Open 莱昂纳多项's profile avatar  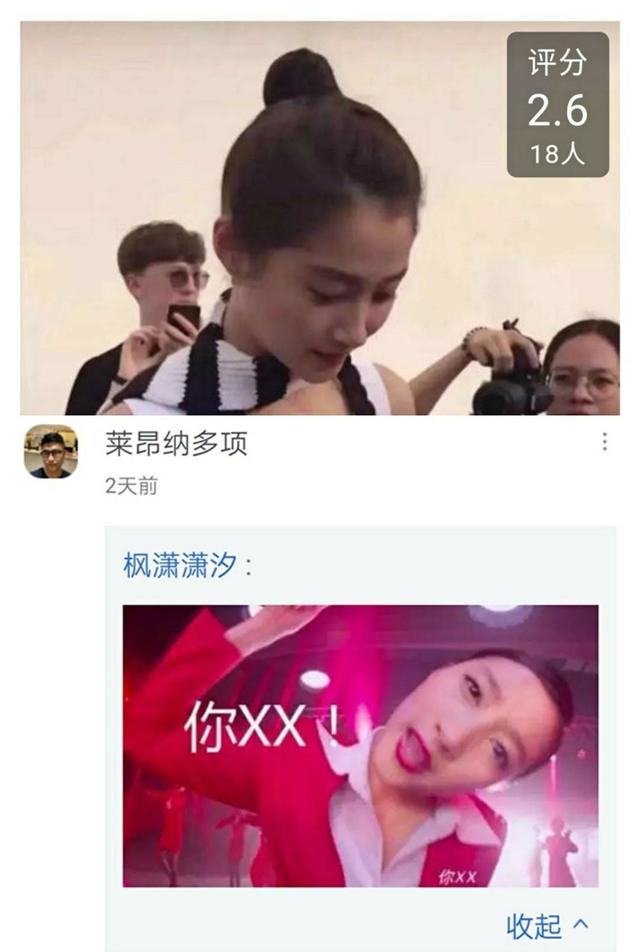50,452
